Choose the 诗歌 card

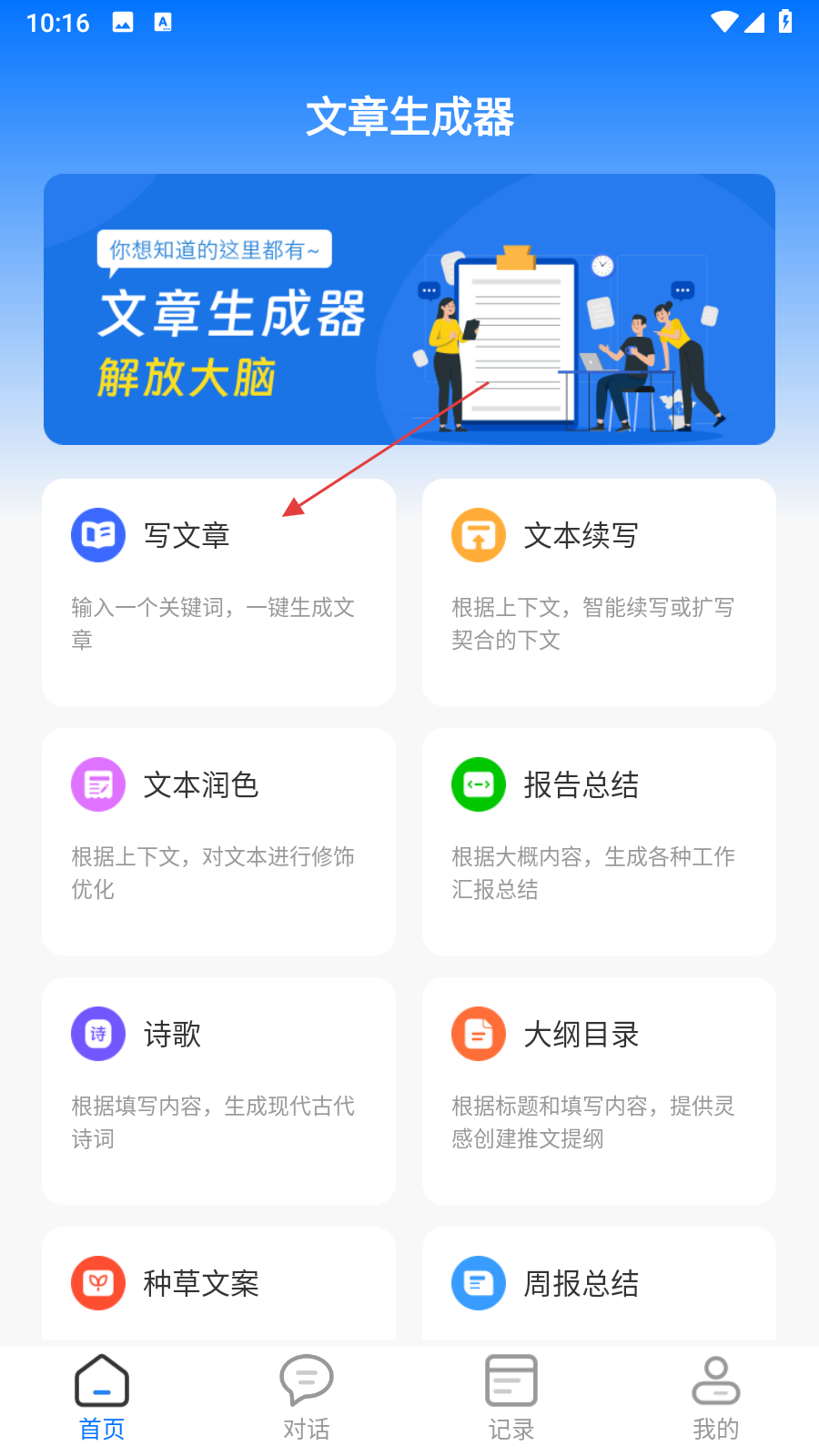click(218, 1090)
